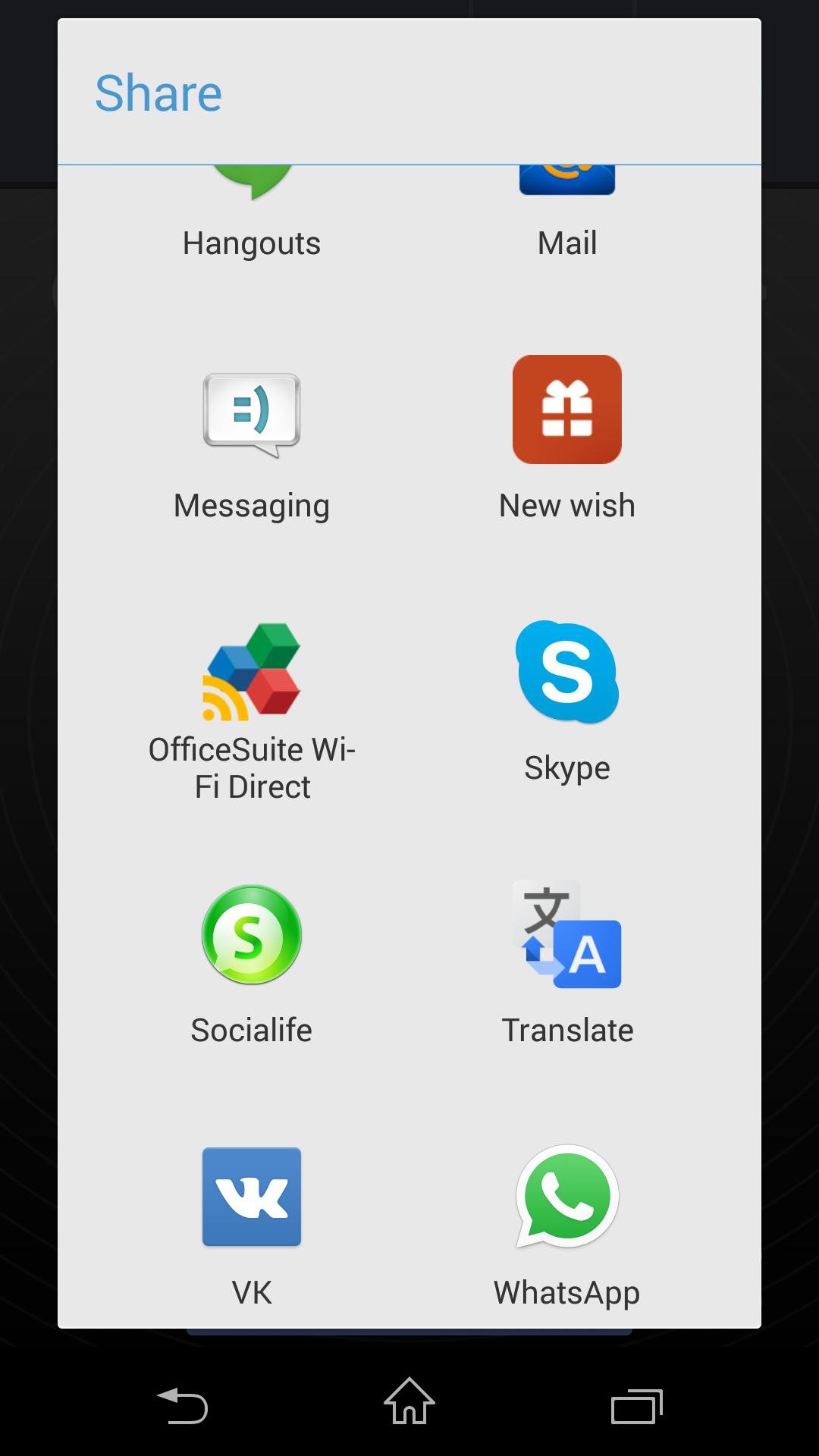Open the recent apps view
Viewport: 819px width, 1456px height.
(x=637, y=1407)
